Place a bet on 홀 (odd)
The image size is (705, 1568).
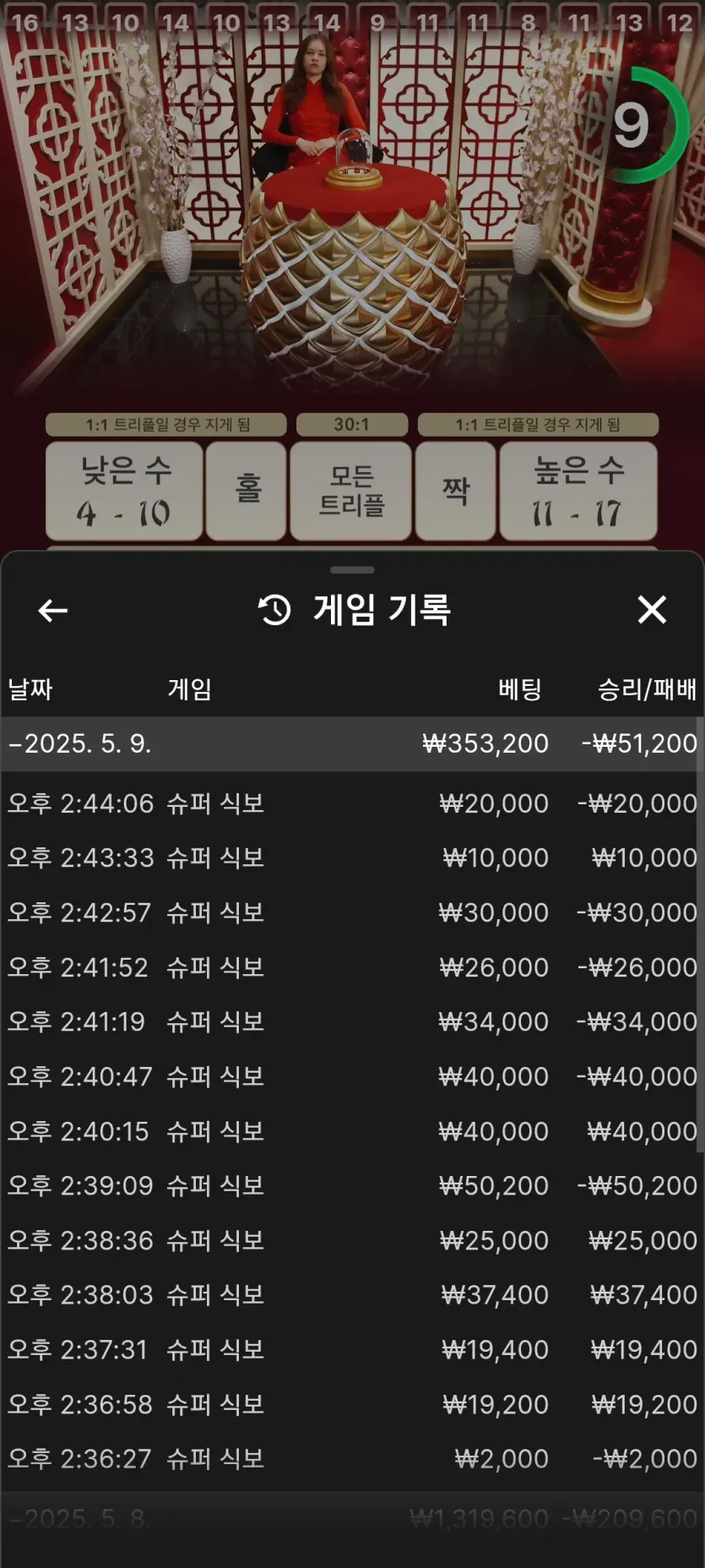click(247, 491)
